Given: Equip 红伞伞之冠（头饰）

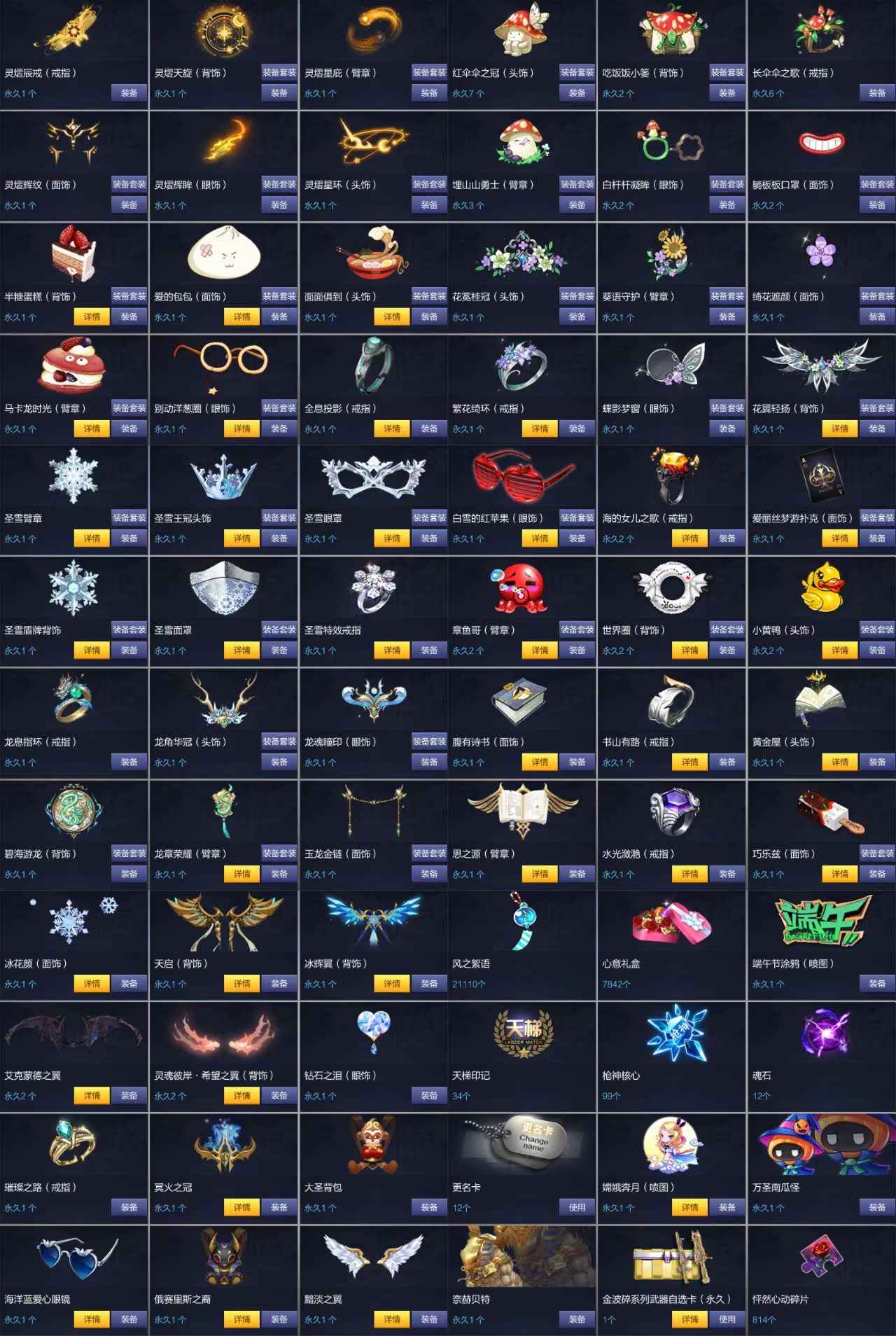Looking at the screenshot, I should click(577, 93).
